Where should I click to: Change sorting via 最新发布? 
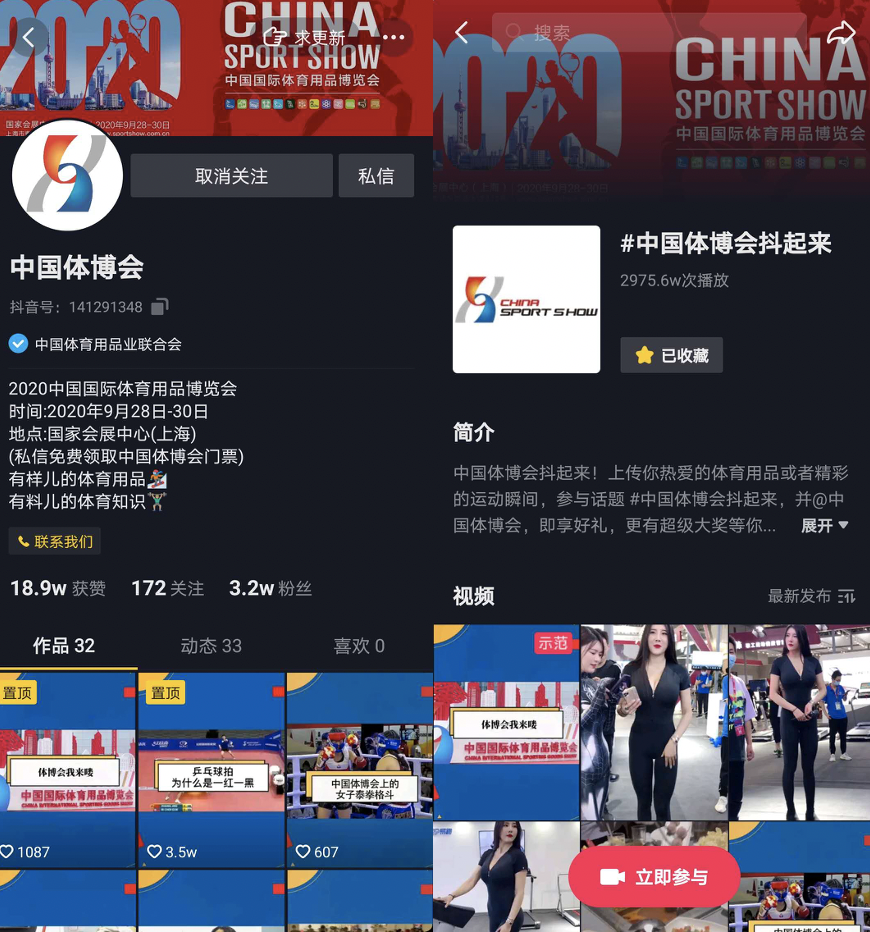point(811,596)
